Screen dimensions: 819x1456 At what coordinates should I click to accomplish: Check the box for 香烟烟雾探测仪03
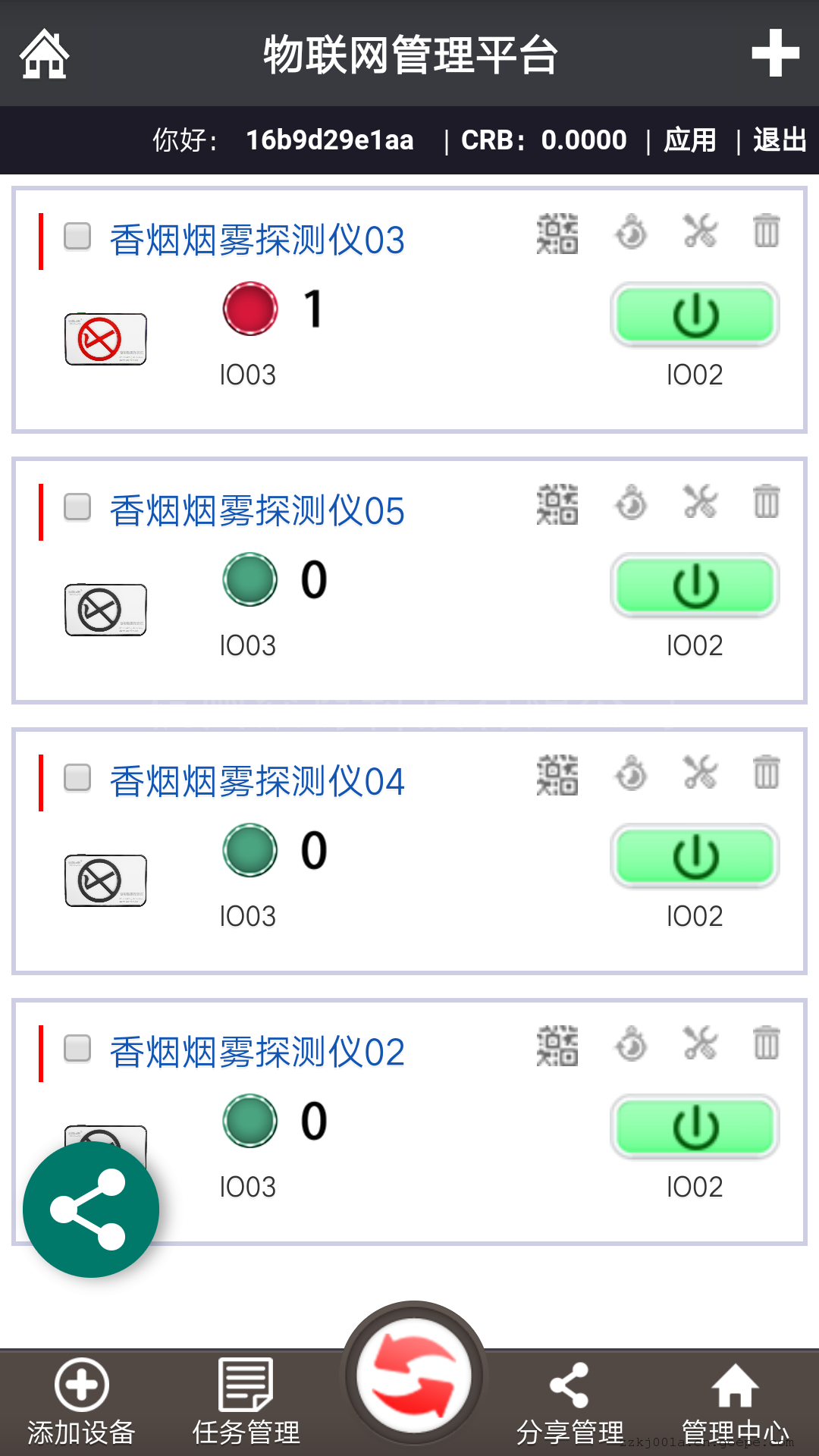(77, 236)
